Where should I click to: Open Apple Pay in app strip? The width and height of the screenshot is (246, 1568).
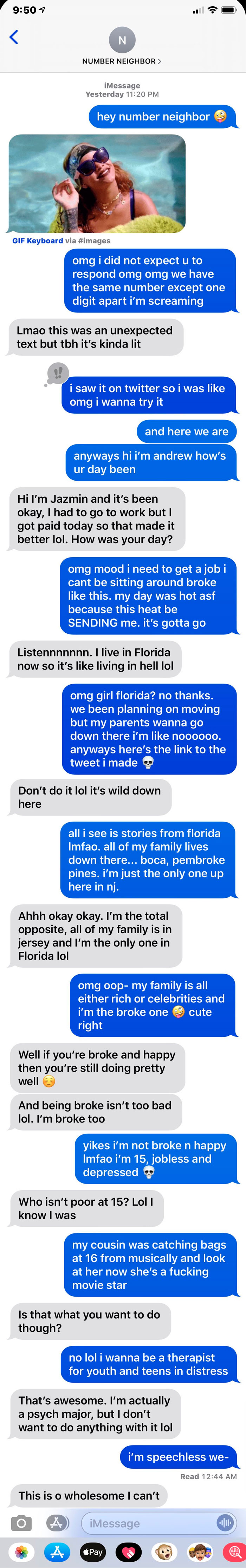click(92, 1552)
